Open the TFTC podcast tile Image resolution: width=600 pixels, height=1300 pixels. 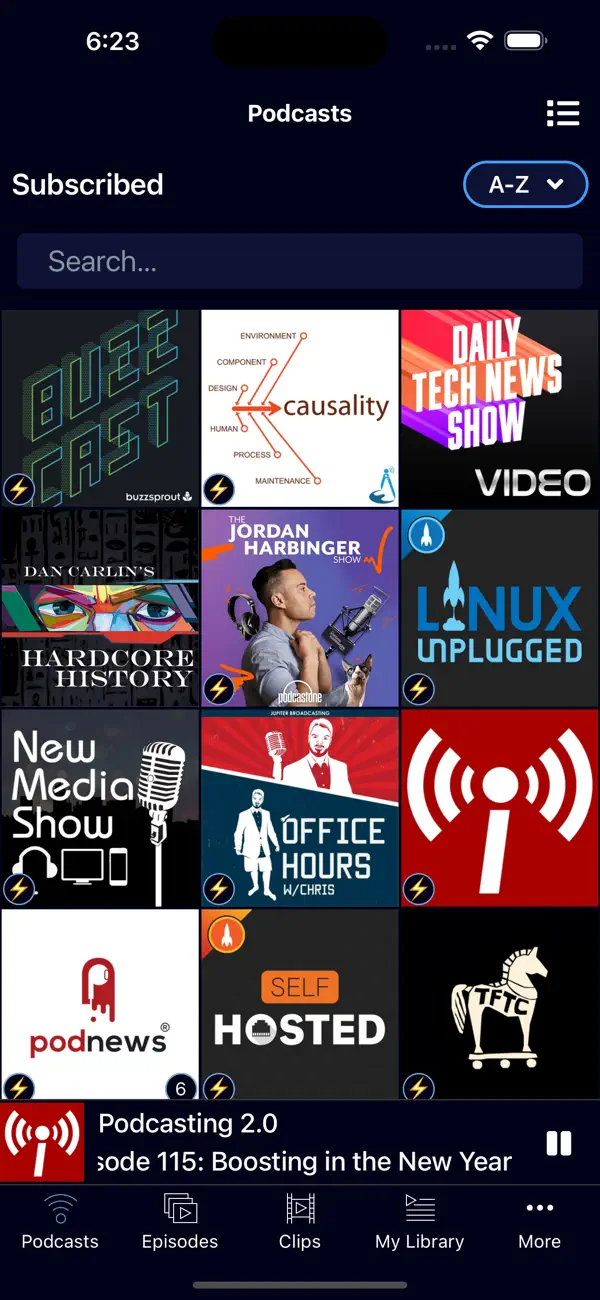pyautogui.click(x=500, y=1005)
